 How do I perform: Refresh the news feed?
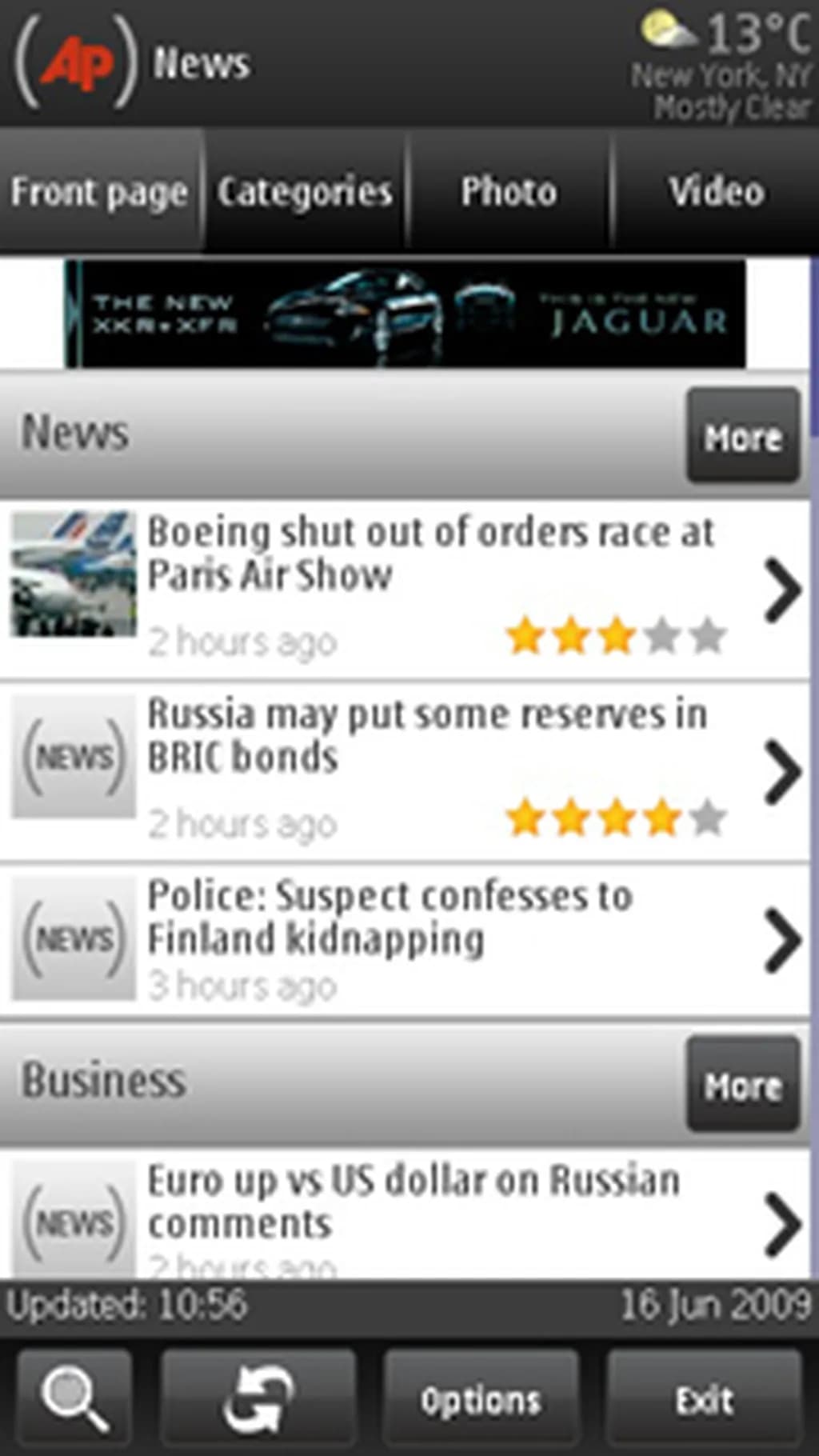tap(258, 1400)
